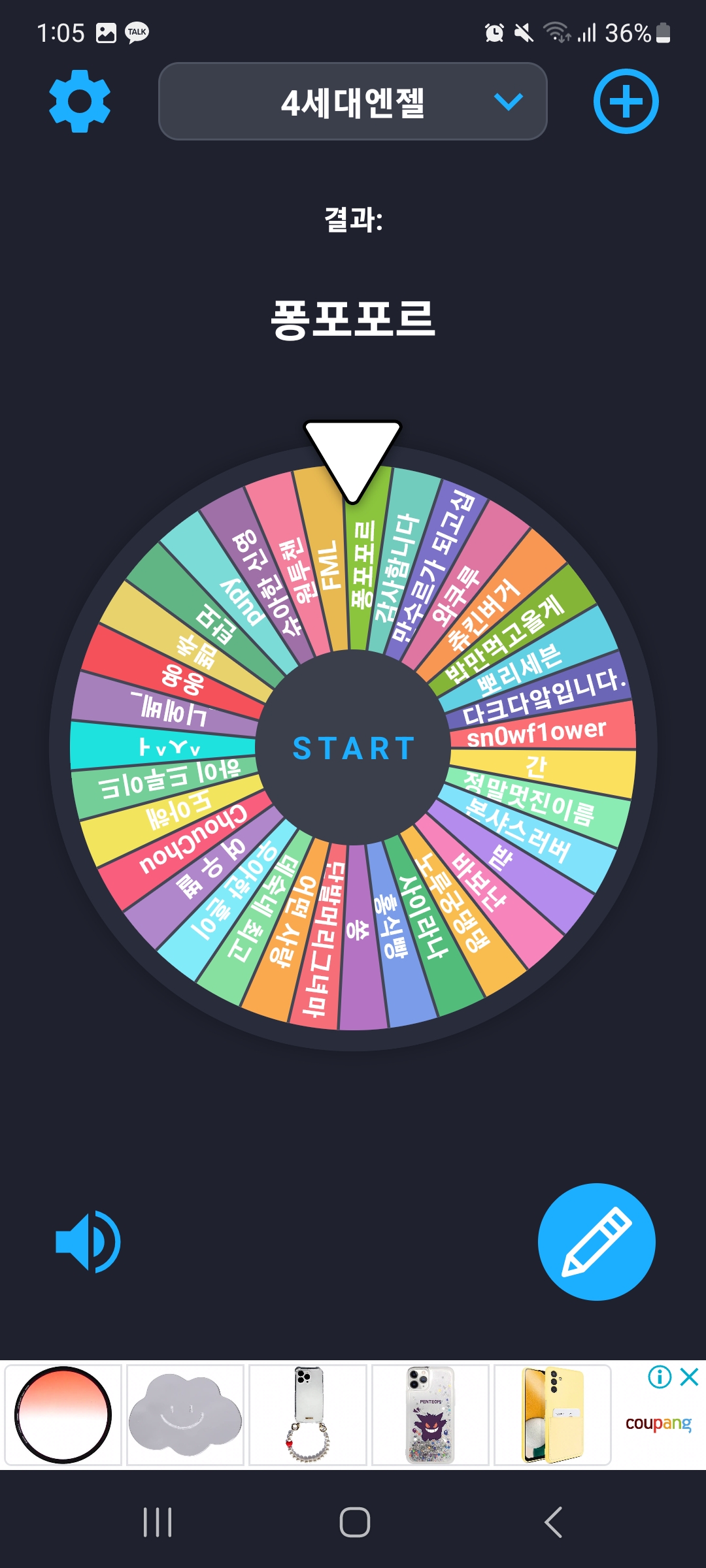Tap START to spin the wheel
The image size is (706, 1568).
[353, 748]
